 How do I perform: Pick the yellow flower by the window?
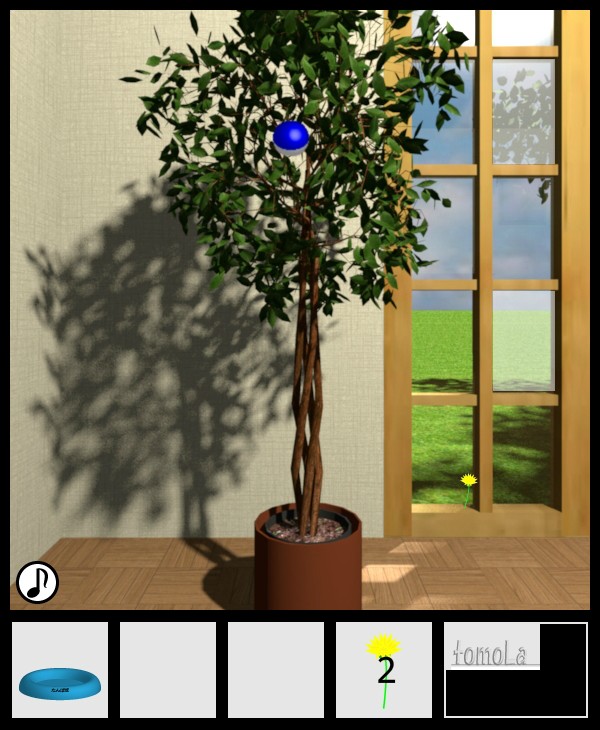pos(468,482)
